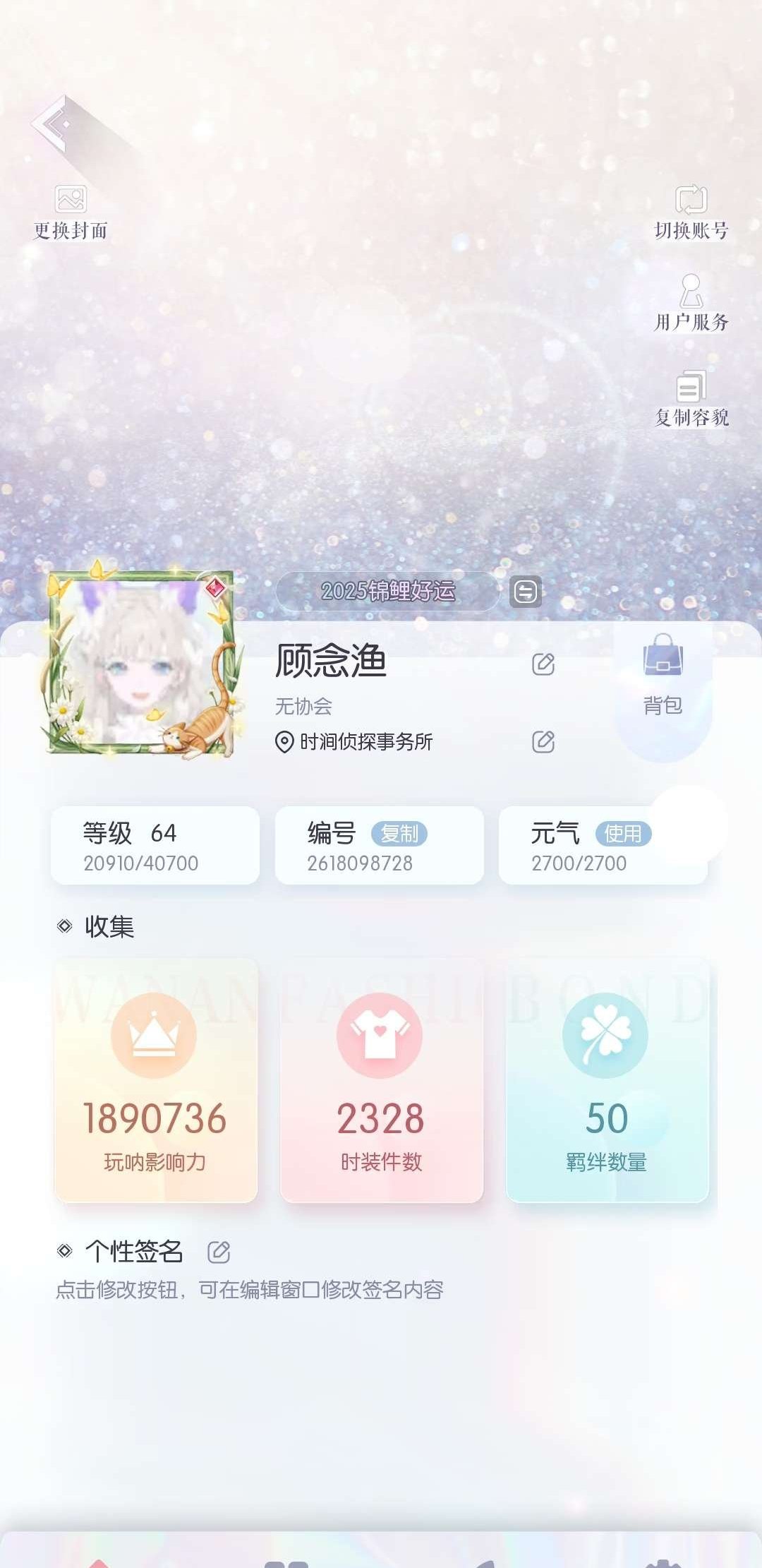Tap the icon beside the 2025锦鲤好运 title
Viewport: 762px width, 1568px height.
(525, 592)
